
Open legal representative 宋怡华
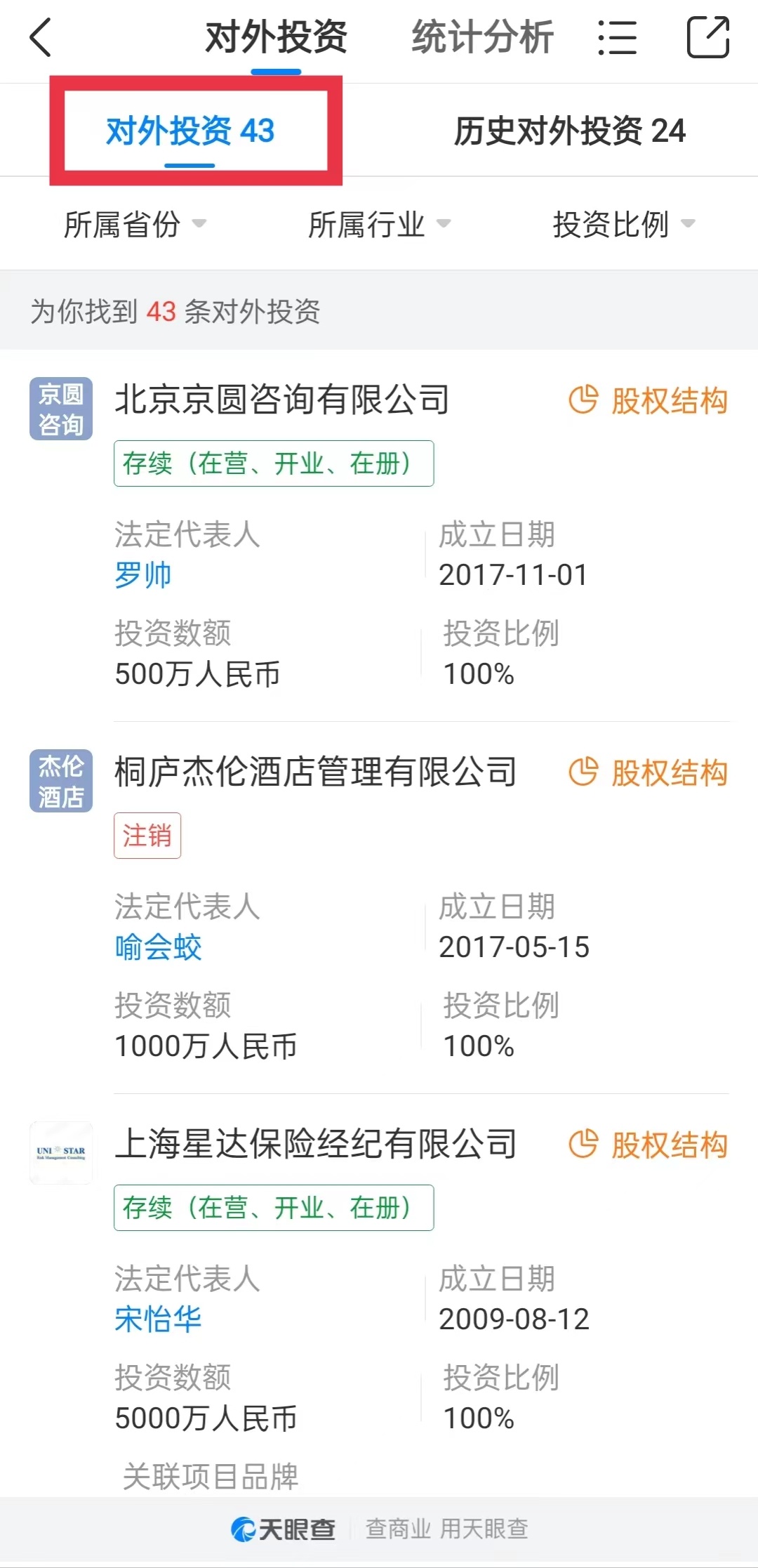[x=159, y=1319]
